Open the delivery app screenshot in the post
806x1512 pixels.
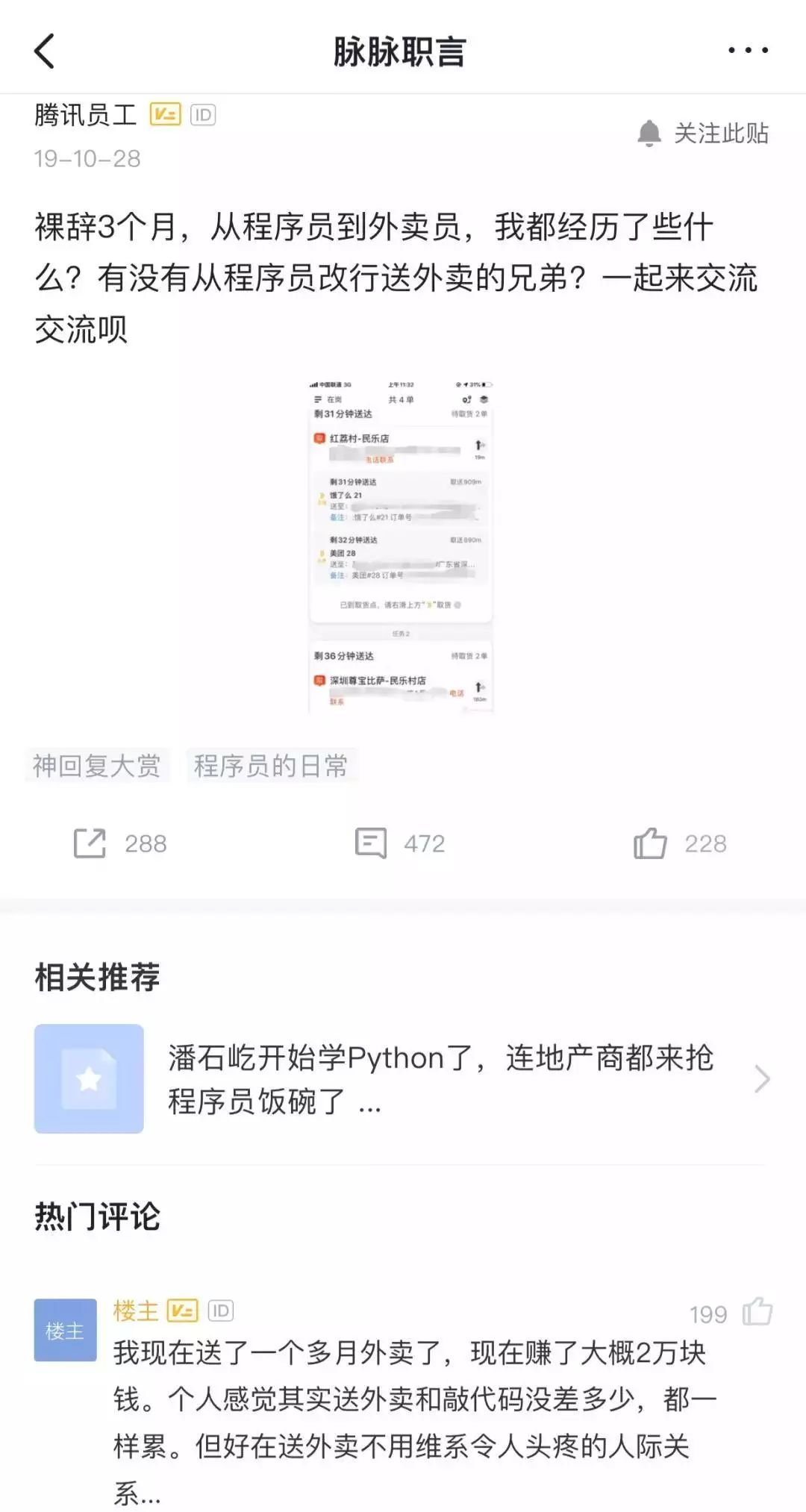click(x=401, y=546)
